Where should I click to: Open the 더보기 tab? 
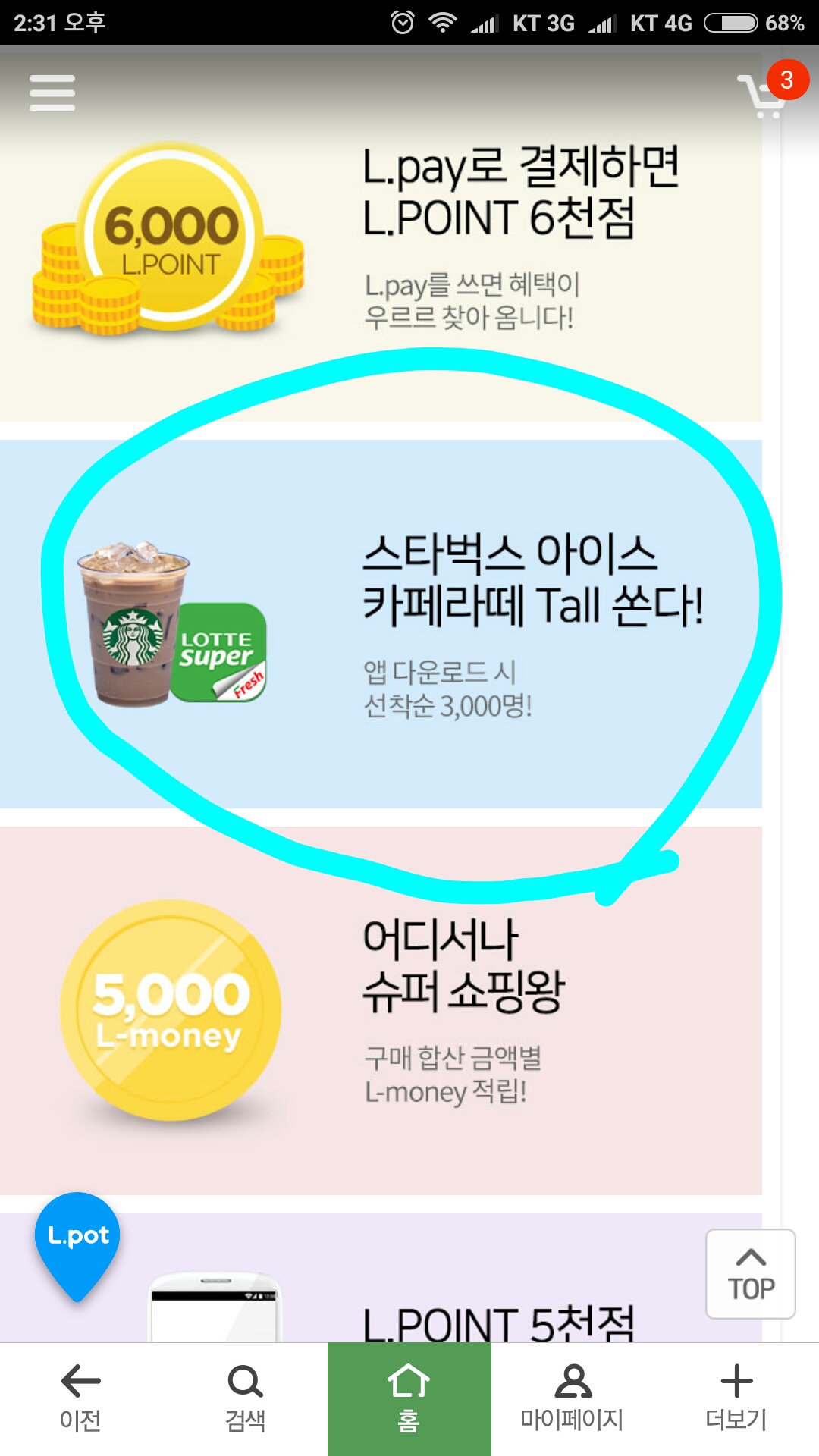click(x=736, y=1399)
